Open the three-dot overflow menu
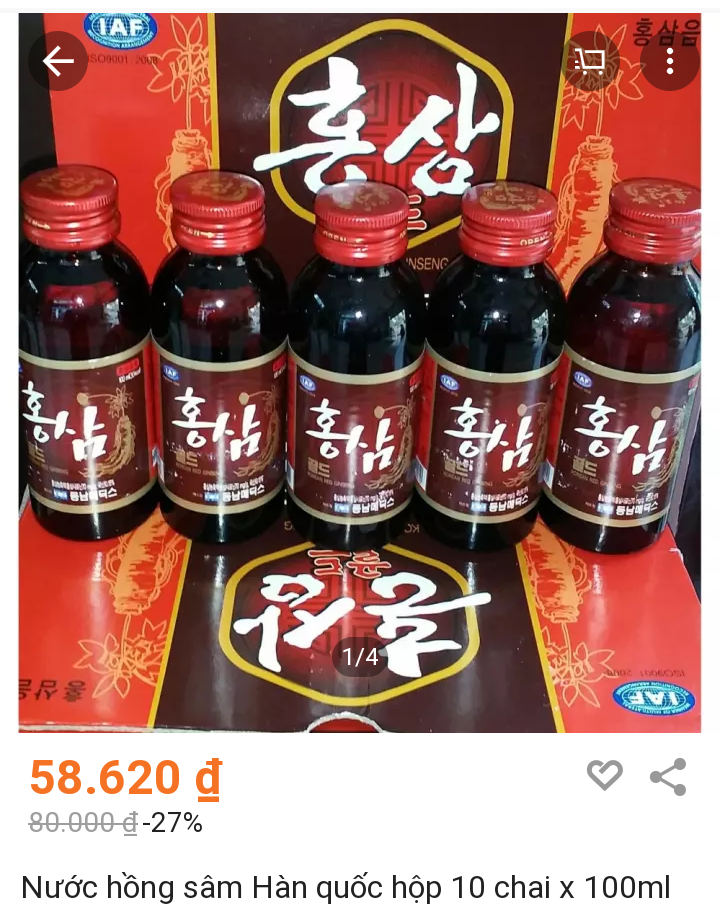 669,62
